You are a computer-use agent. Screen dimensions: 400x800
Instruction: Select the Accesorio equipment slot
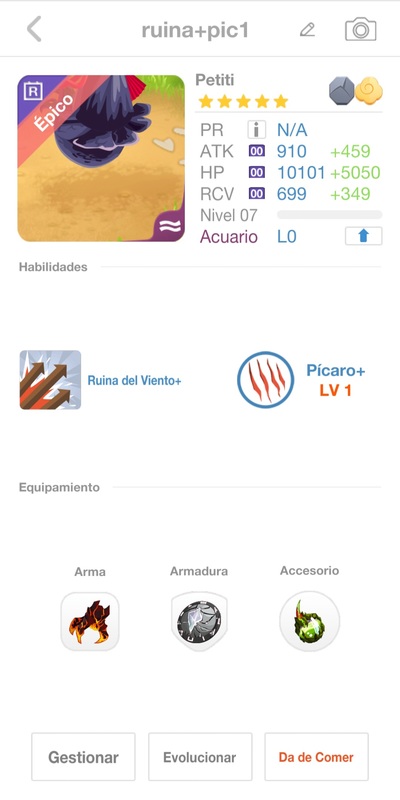tap(309, 621)
